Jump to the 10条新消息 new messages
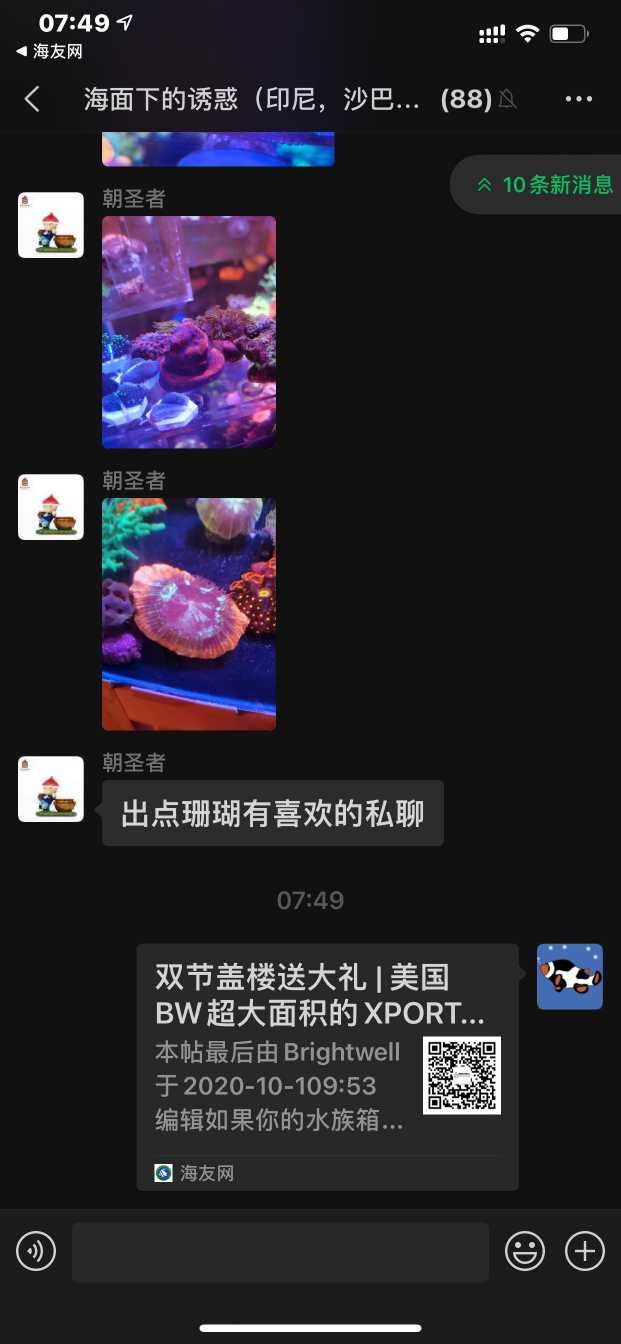 (x=545, y=185)
